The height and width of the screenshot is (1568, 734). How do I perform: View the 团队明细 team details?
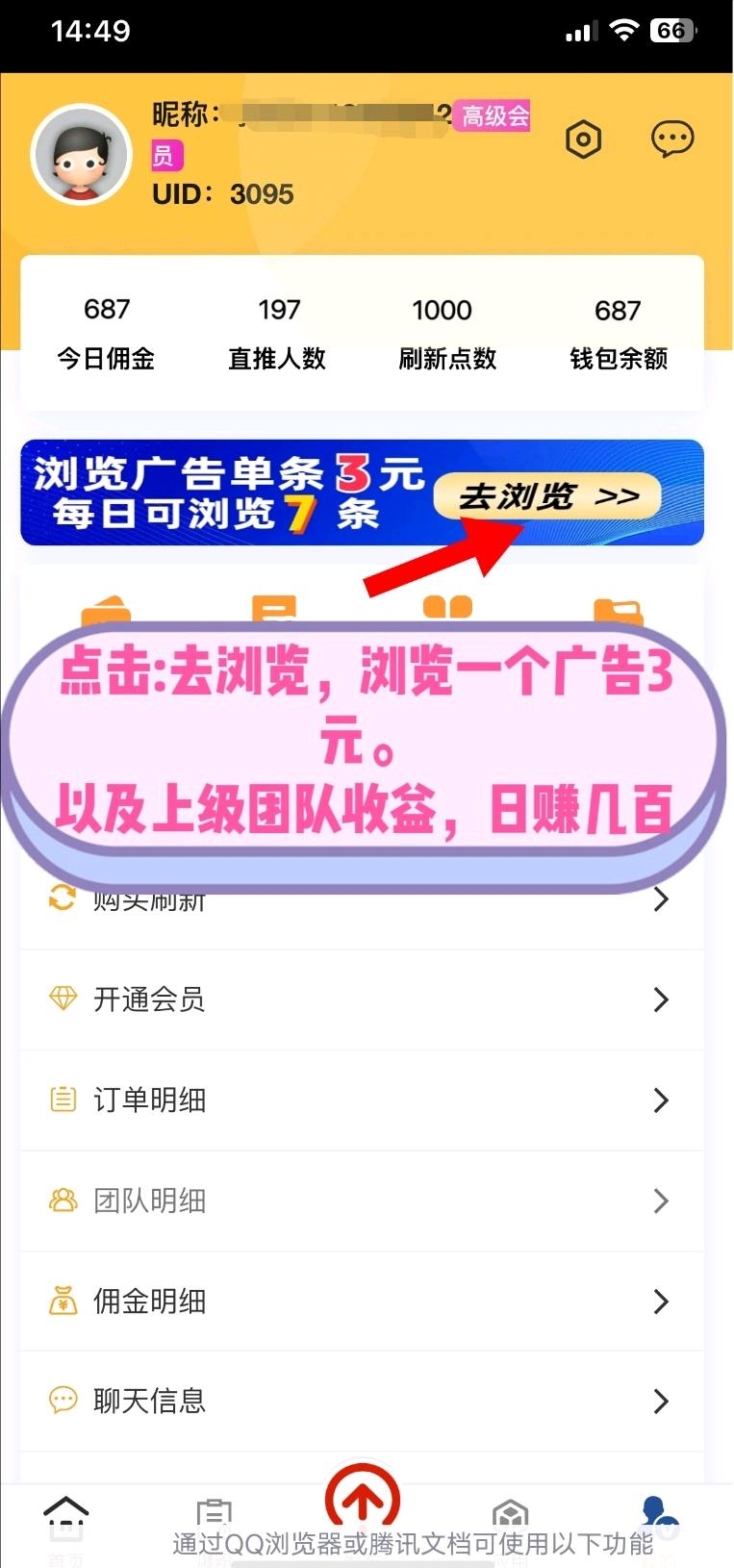(362, 1201)
